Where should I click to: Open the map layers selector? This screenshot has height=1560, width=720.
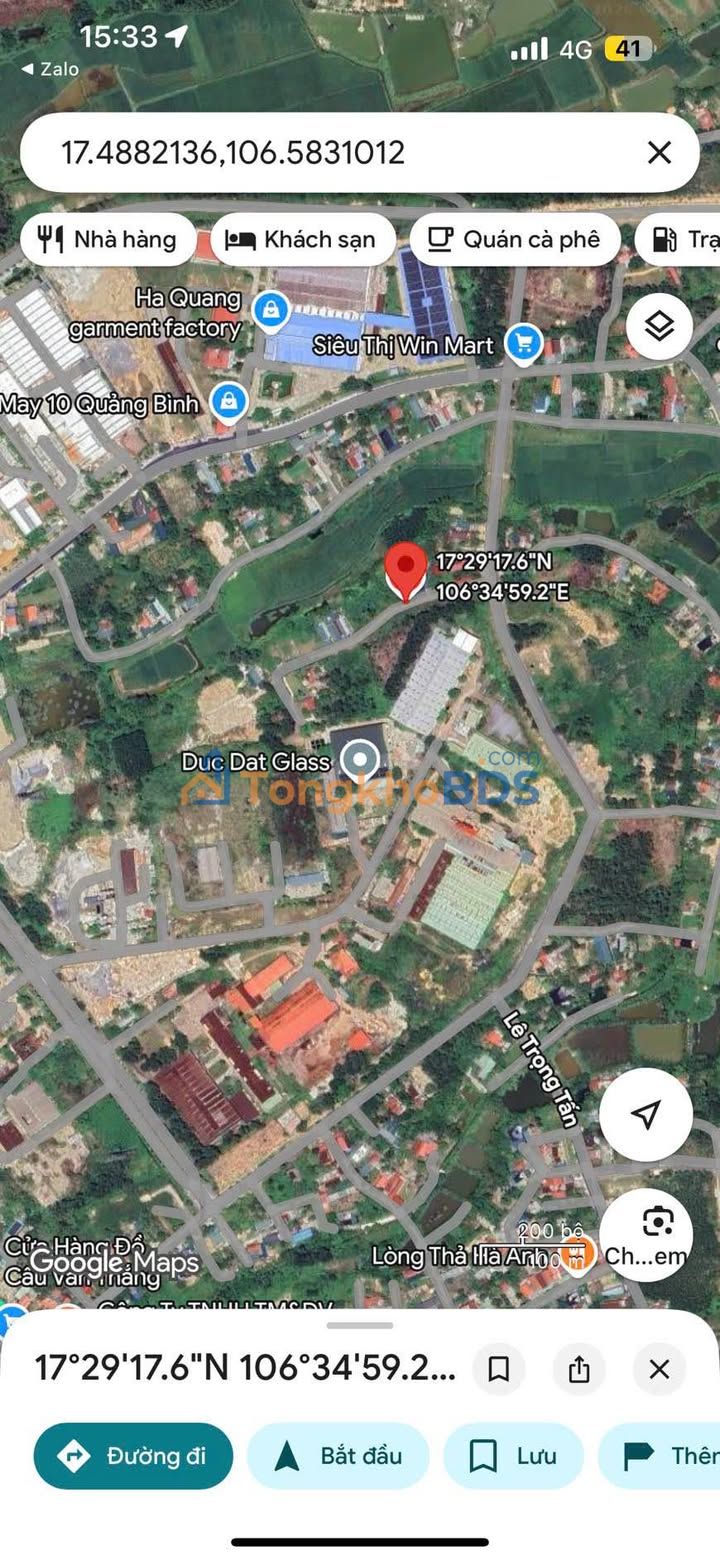point(659,326)
